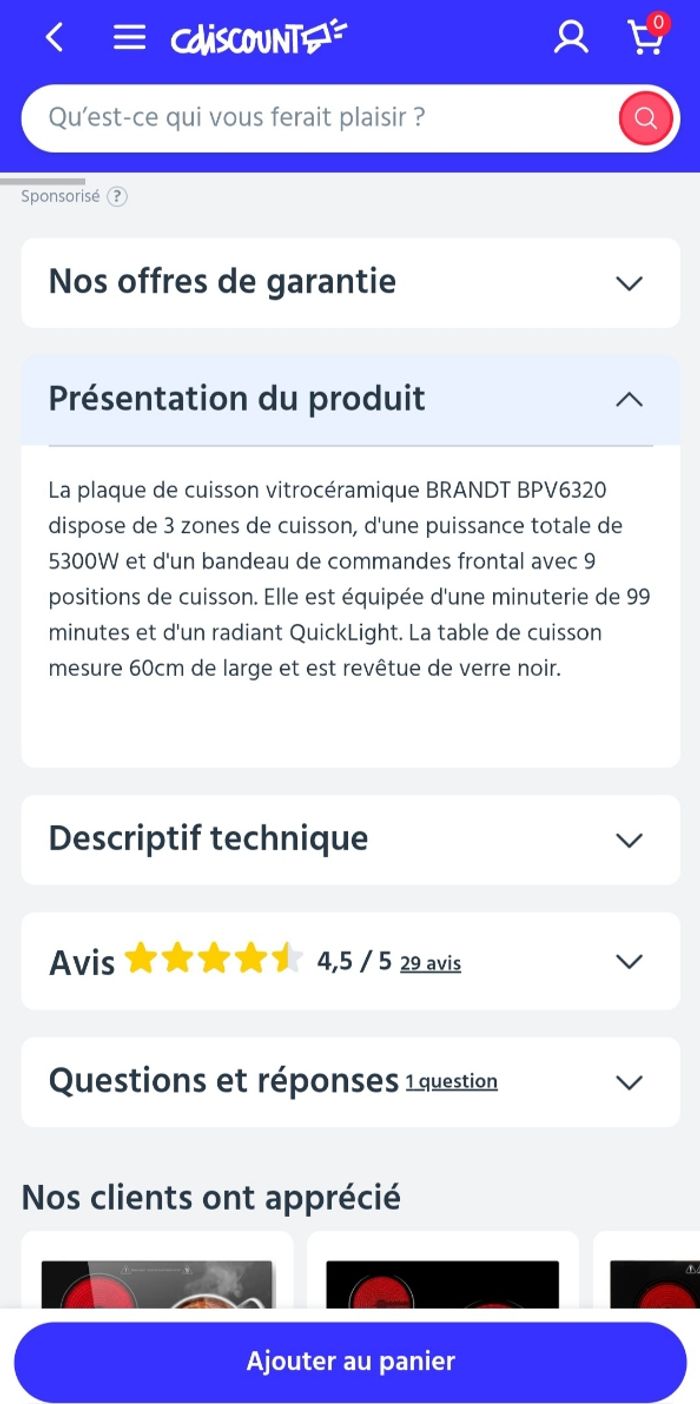700x1404 pixels.
Task: Open the 1 question link
Action: pyautogui.click(x=451, y=1081)
